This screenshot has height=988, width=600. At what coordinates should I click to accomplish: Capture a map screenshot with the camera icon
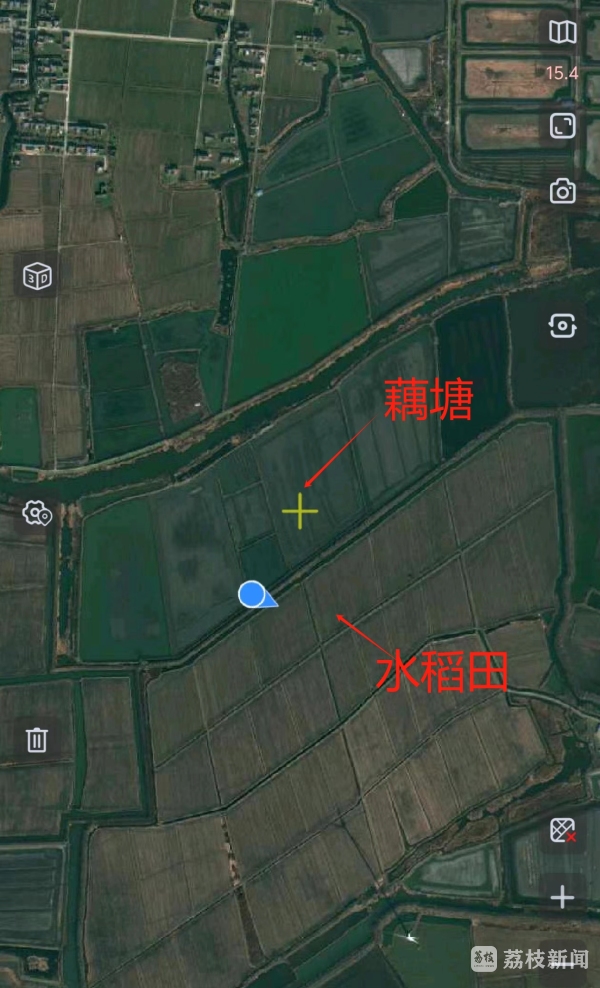pyautogui.click(x=562, y=190)
